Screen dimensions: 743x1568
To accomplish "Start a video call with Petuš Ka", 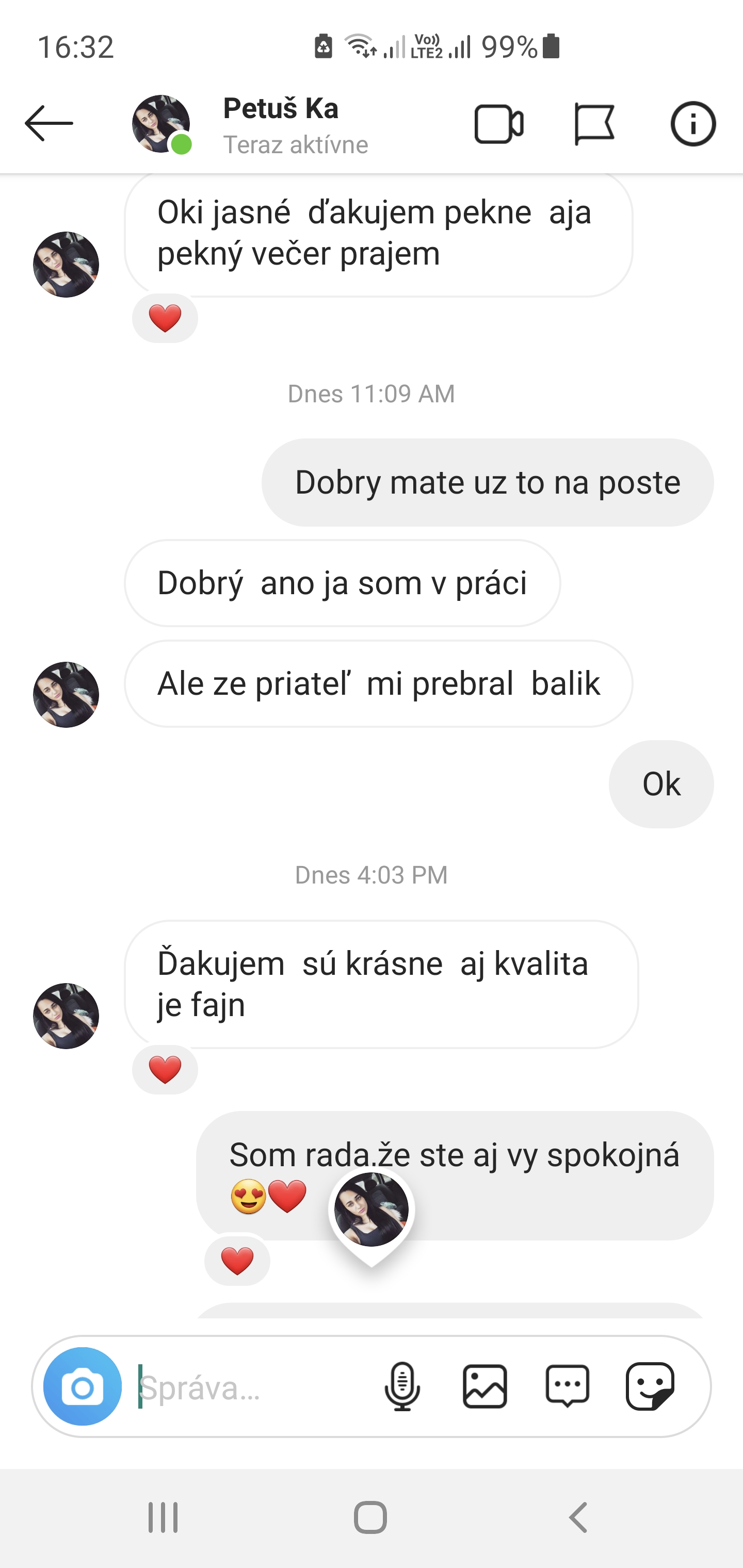I will coord(499,124).
